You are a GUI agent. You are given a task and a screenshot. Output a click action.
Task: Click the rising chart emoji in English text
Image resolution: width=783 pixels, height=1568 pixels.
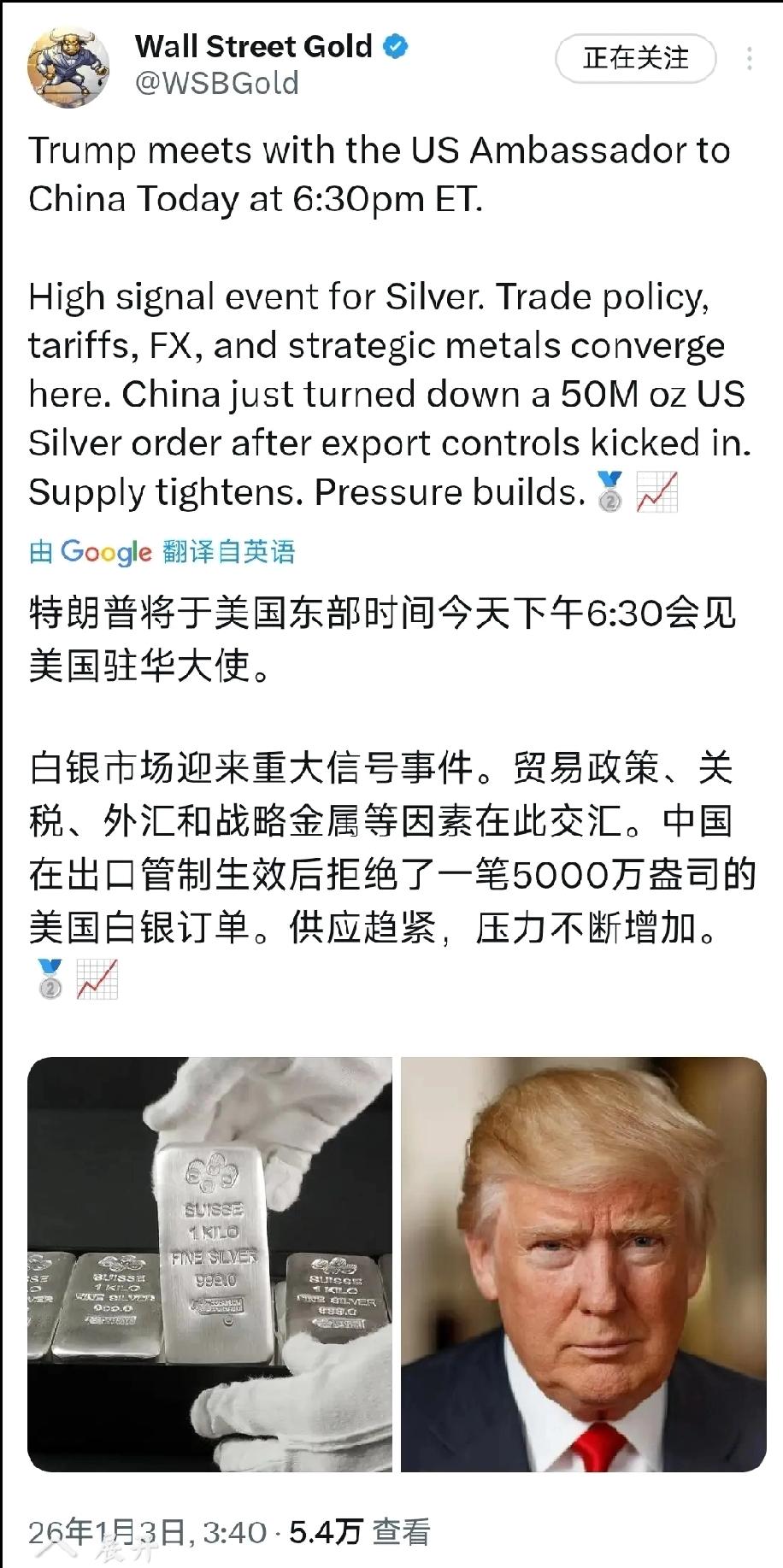coord(657,493)
